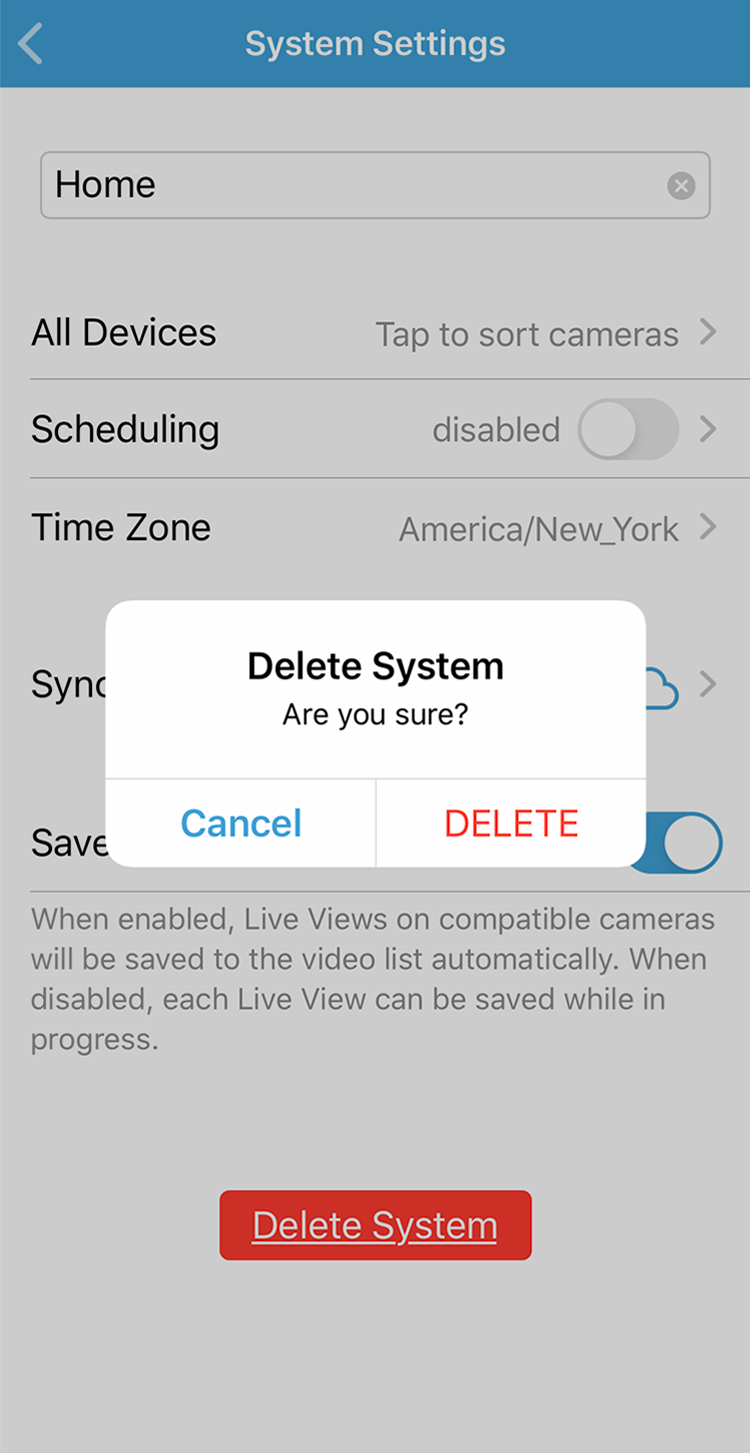
Task: Cancel the Delete System dialog
Action: pyautogui.click(x=241, y=823)
